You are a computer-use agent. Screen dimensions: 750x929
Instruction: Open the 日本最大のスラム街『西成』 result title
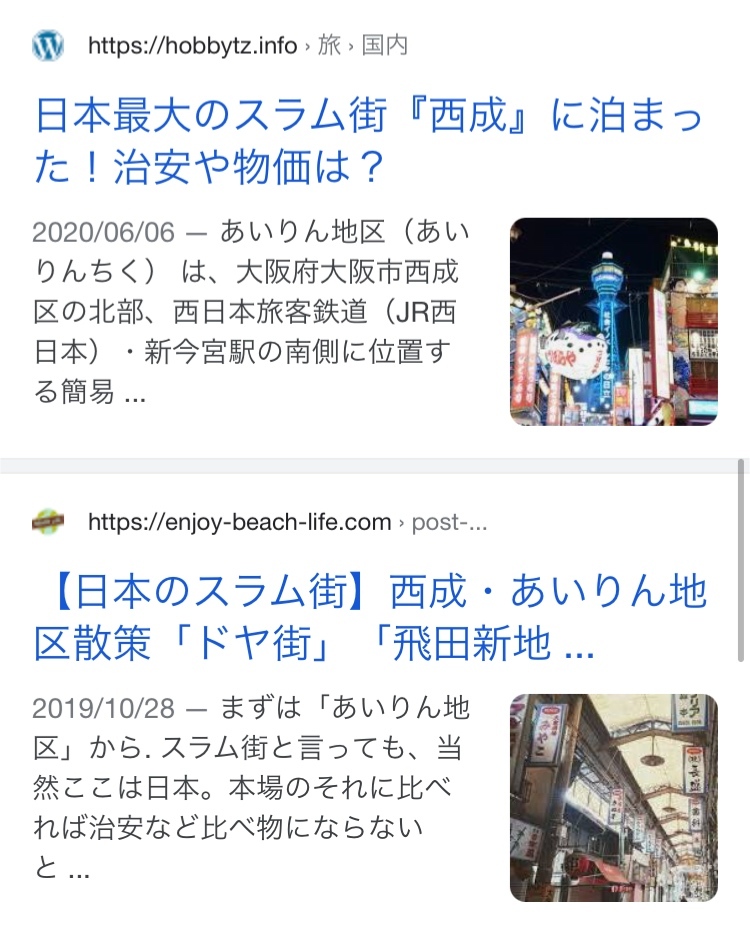tap(368, 142)
